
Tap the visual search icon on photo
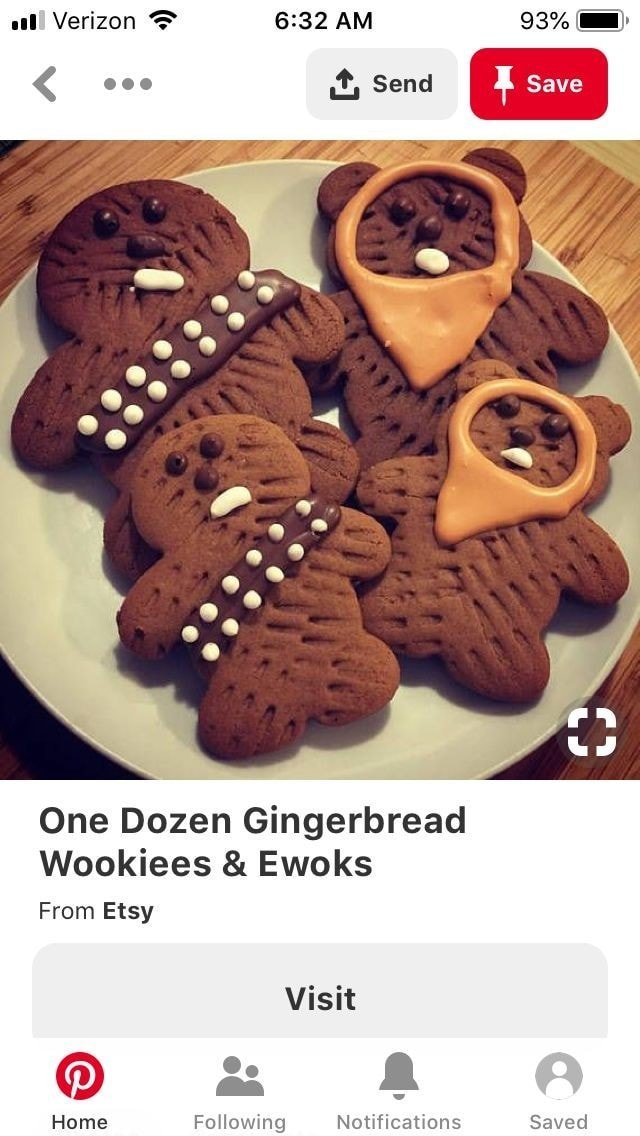click(591, 732)
